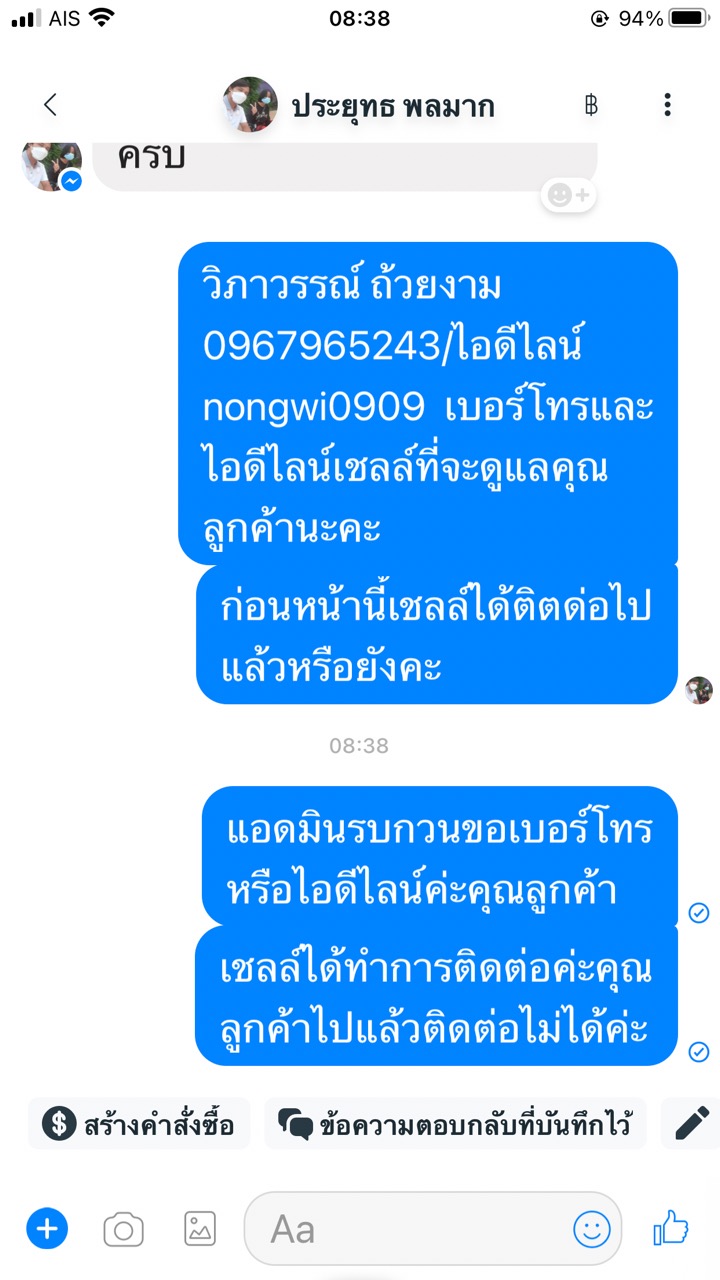This screenshot has width=720, height=1280.
Task: Add a reaction to the ครบ message
Action: [568, 195]
